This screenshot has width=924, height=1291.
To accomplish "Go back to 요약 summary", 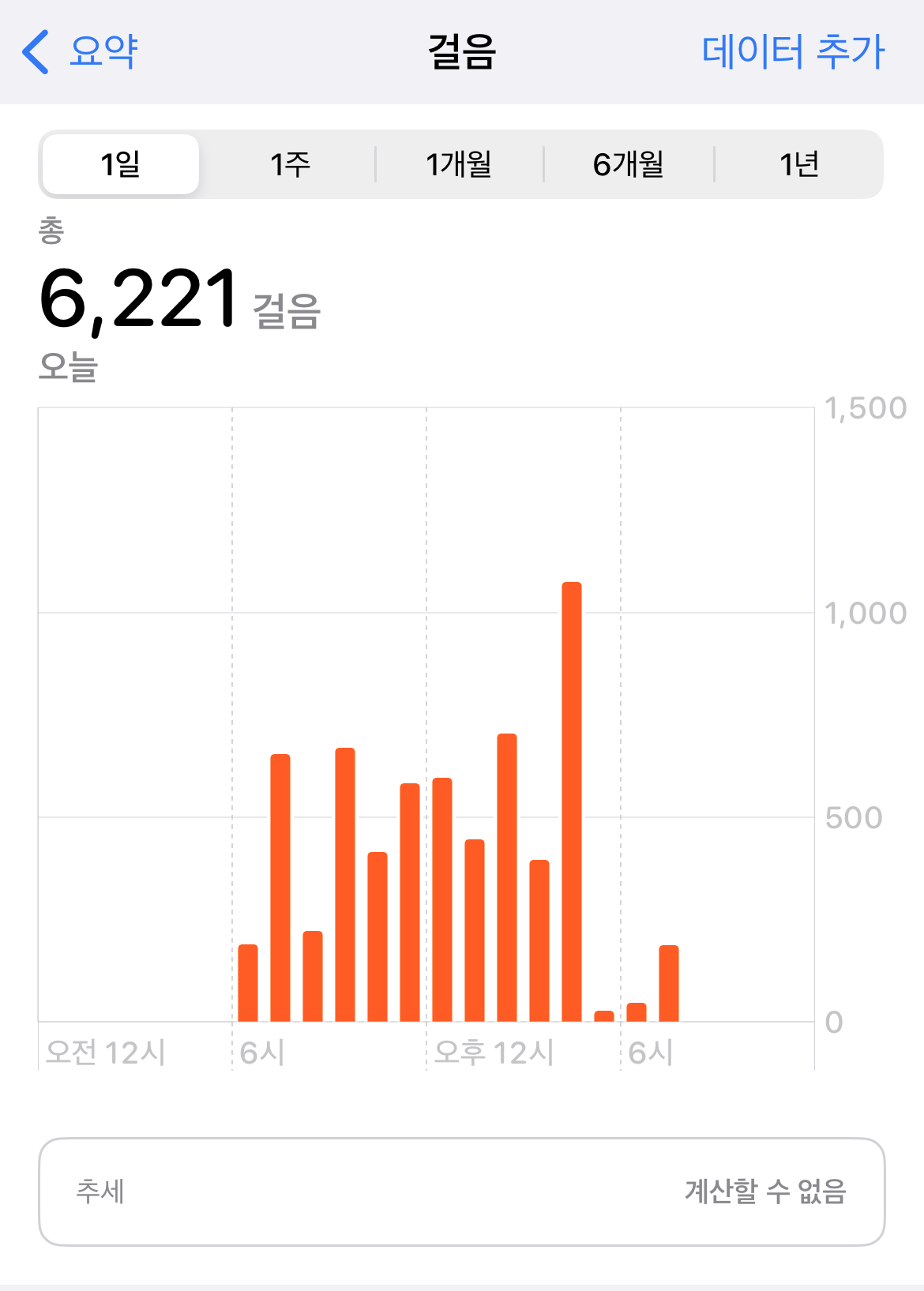I will pyautogui.click(x=81, y=52).
